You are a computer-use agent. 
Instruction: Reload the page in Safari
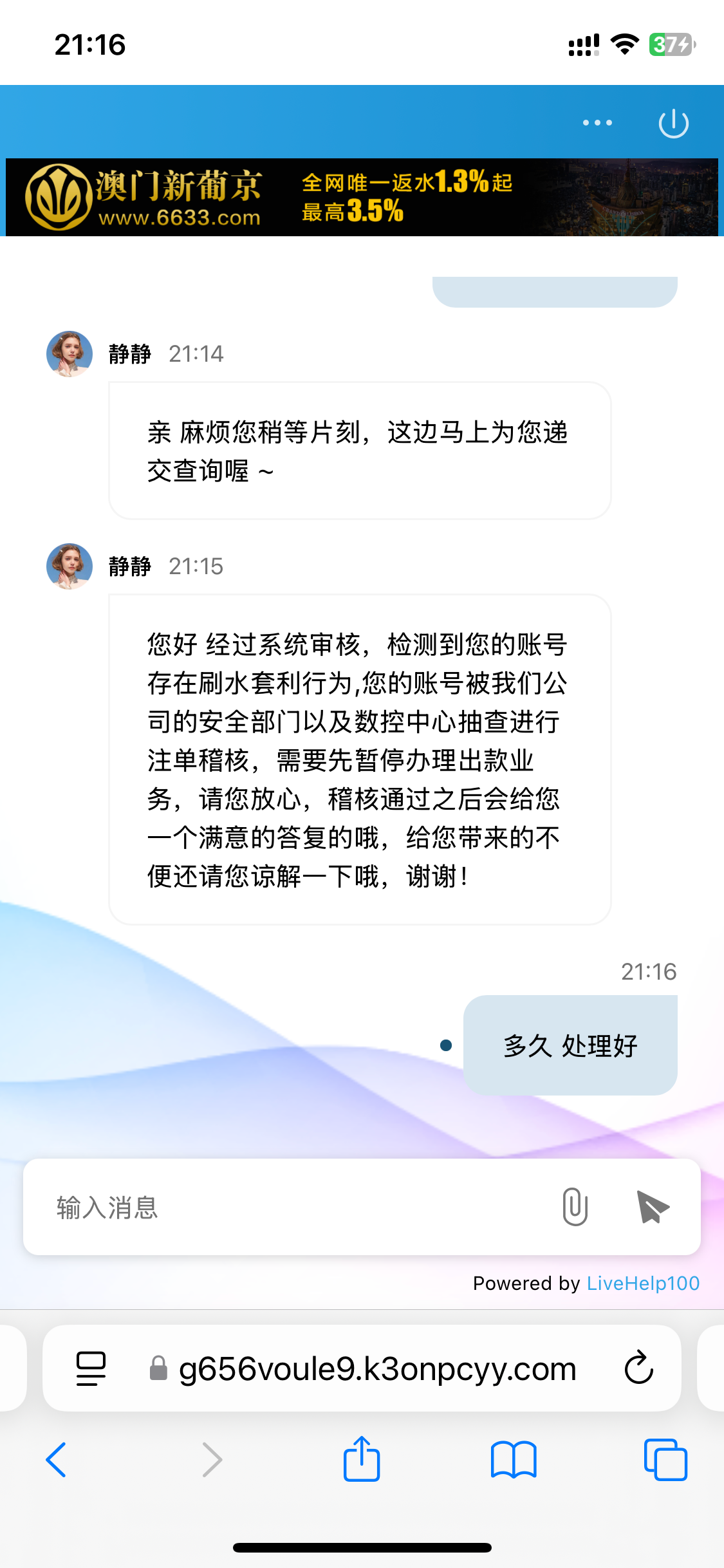point(638,1368)
